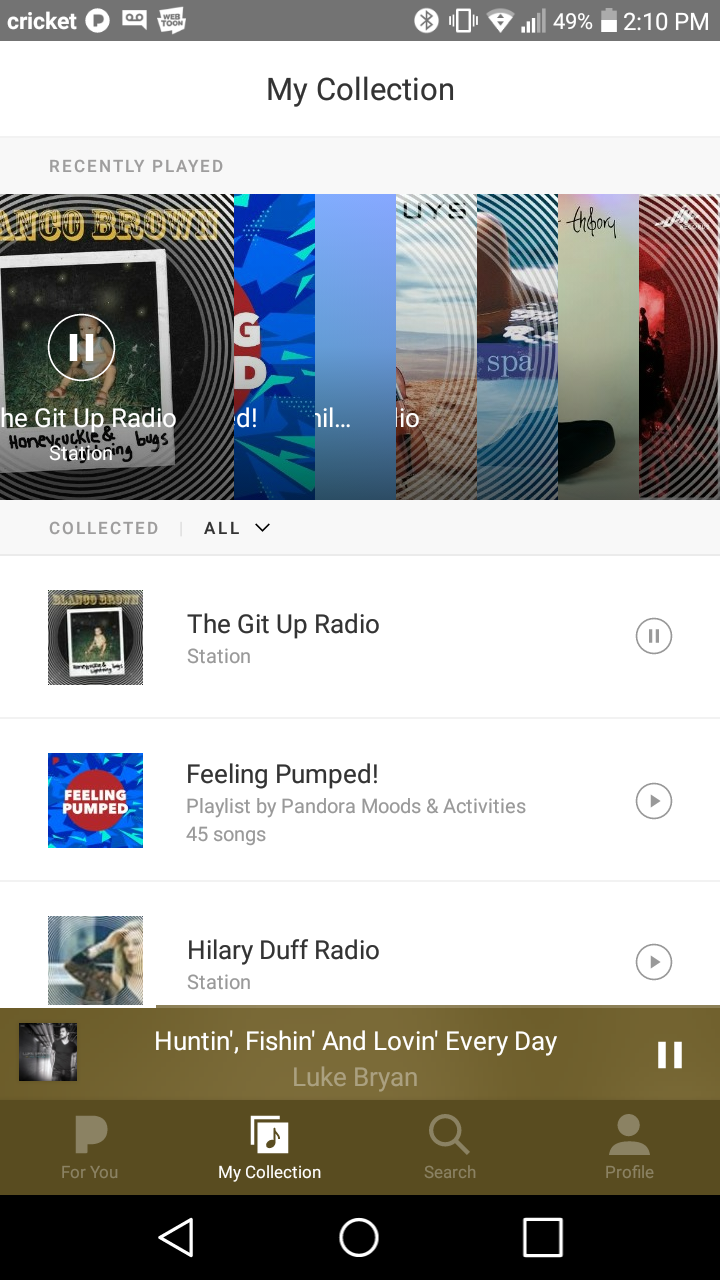Pause The Git Up Radio in Recently Played

pos(82,347)
